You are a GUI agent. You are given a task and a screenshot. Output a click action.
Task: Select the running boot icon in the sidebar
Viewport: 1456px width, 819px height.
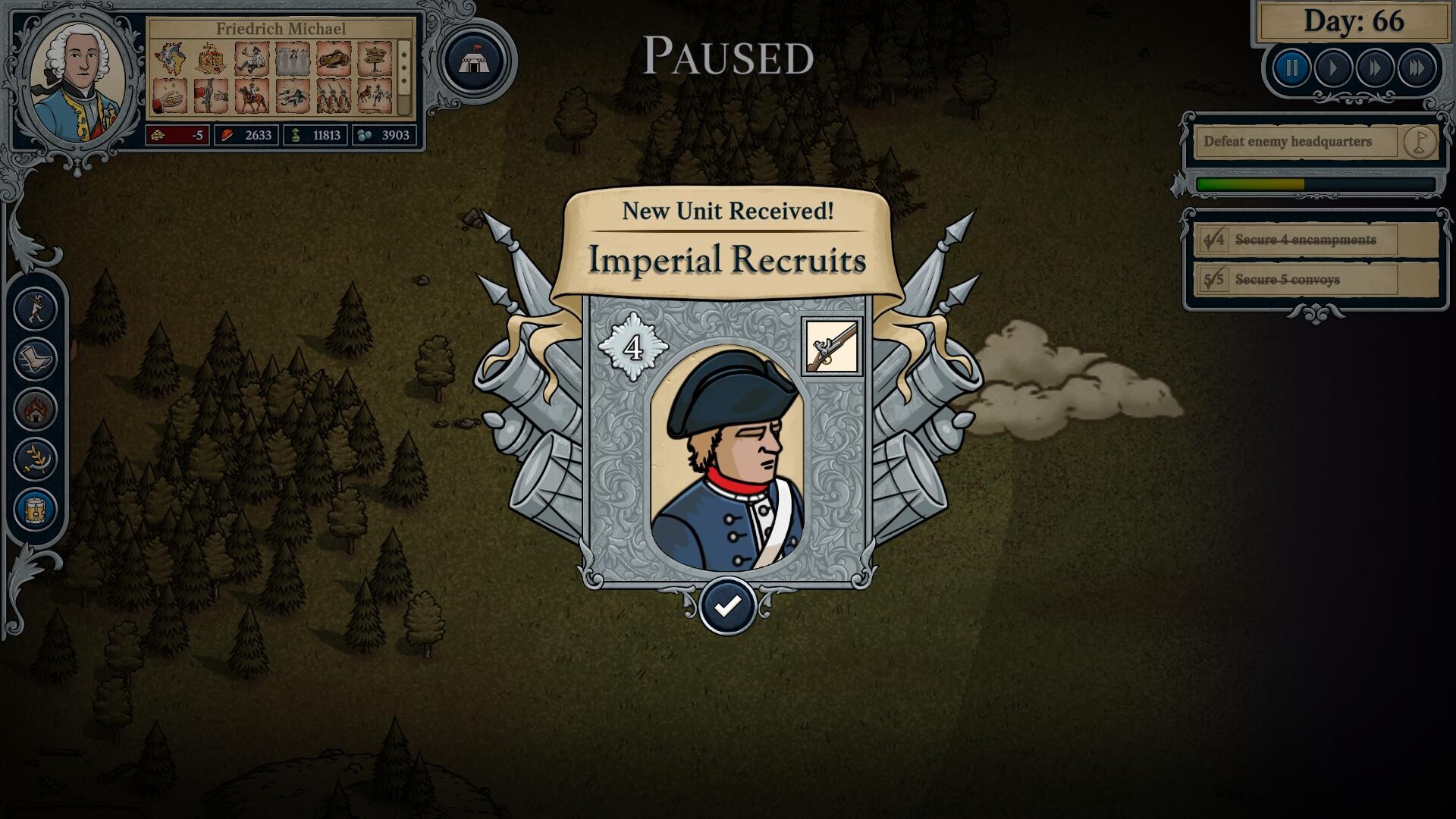[x=35, y=359]
